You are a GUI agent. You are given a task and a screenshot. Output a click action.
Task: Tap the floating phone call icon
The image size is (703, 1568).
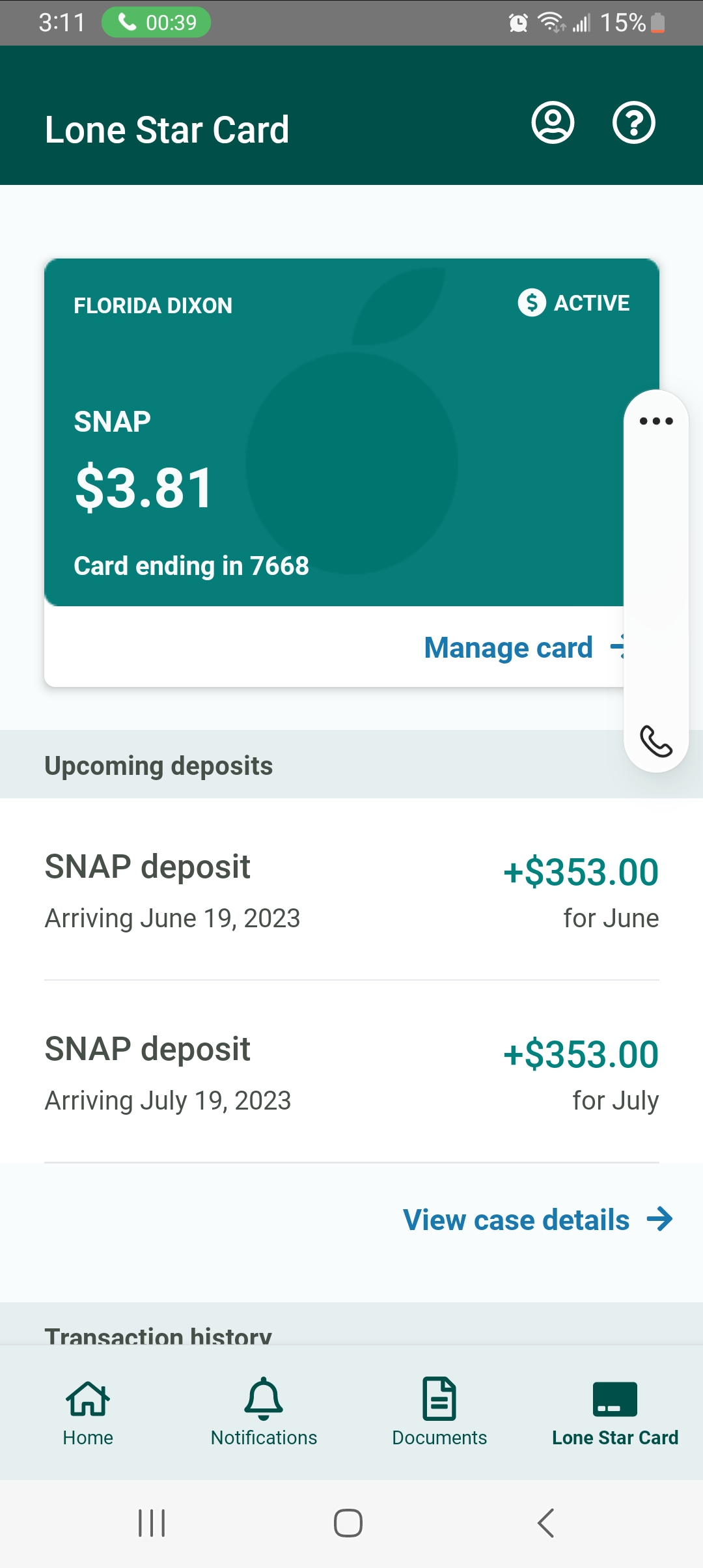click(656, 741)
